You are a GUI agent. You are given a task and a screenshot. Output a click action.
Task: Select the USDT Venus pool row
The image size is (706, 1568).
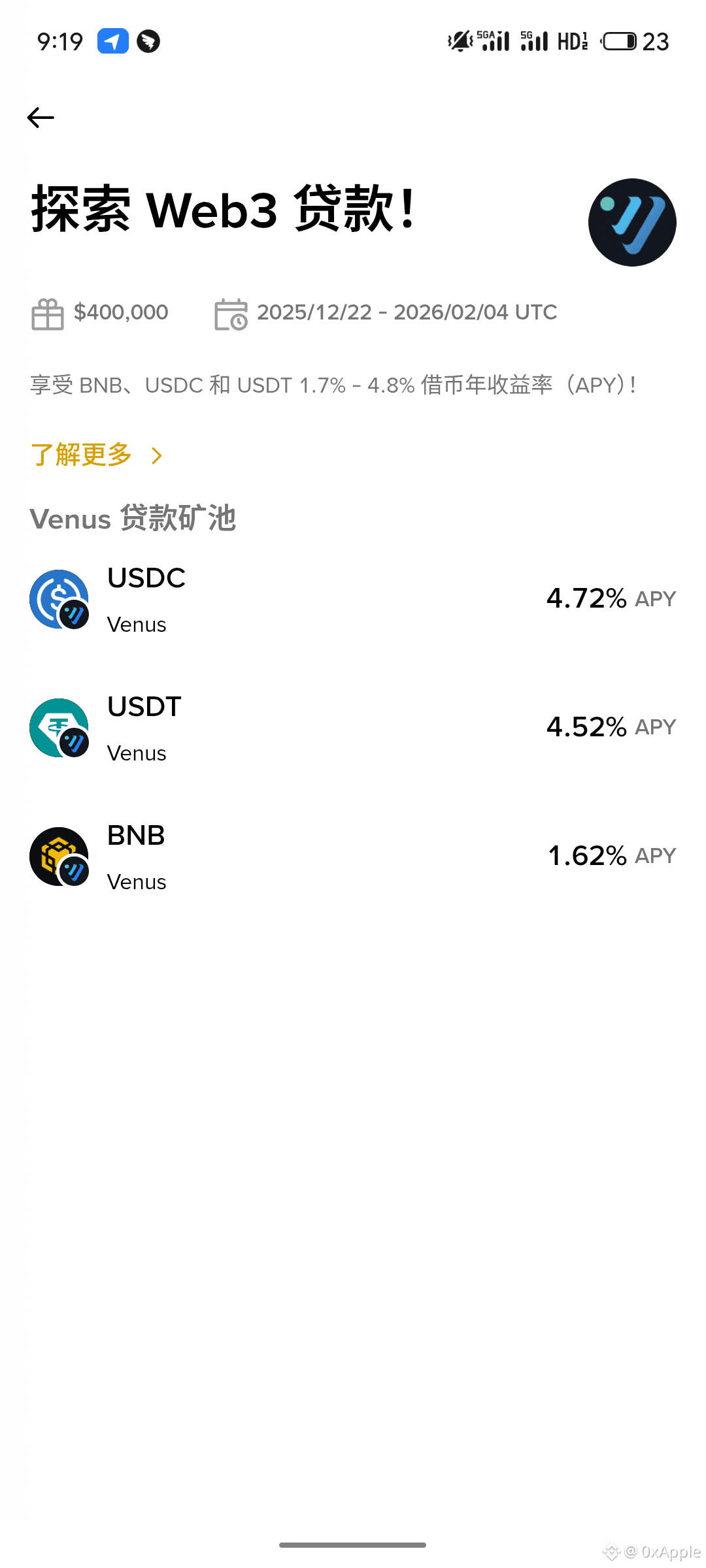pos(353,728)
